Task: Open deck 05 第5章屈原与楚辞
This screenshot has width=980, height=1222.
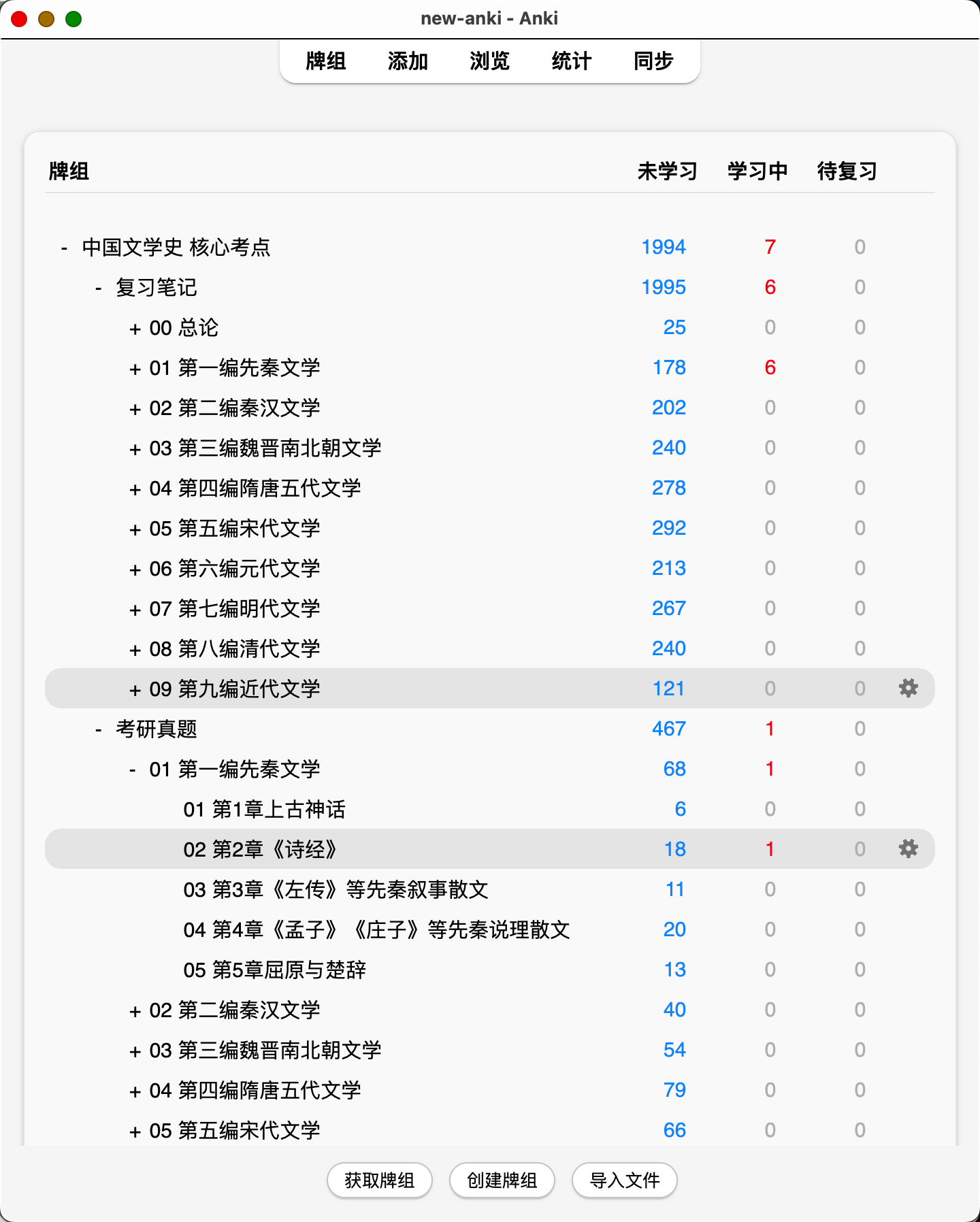Action: tap(274, 970)
